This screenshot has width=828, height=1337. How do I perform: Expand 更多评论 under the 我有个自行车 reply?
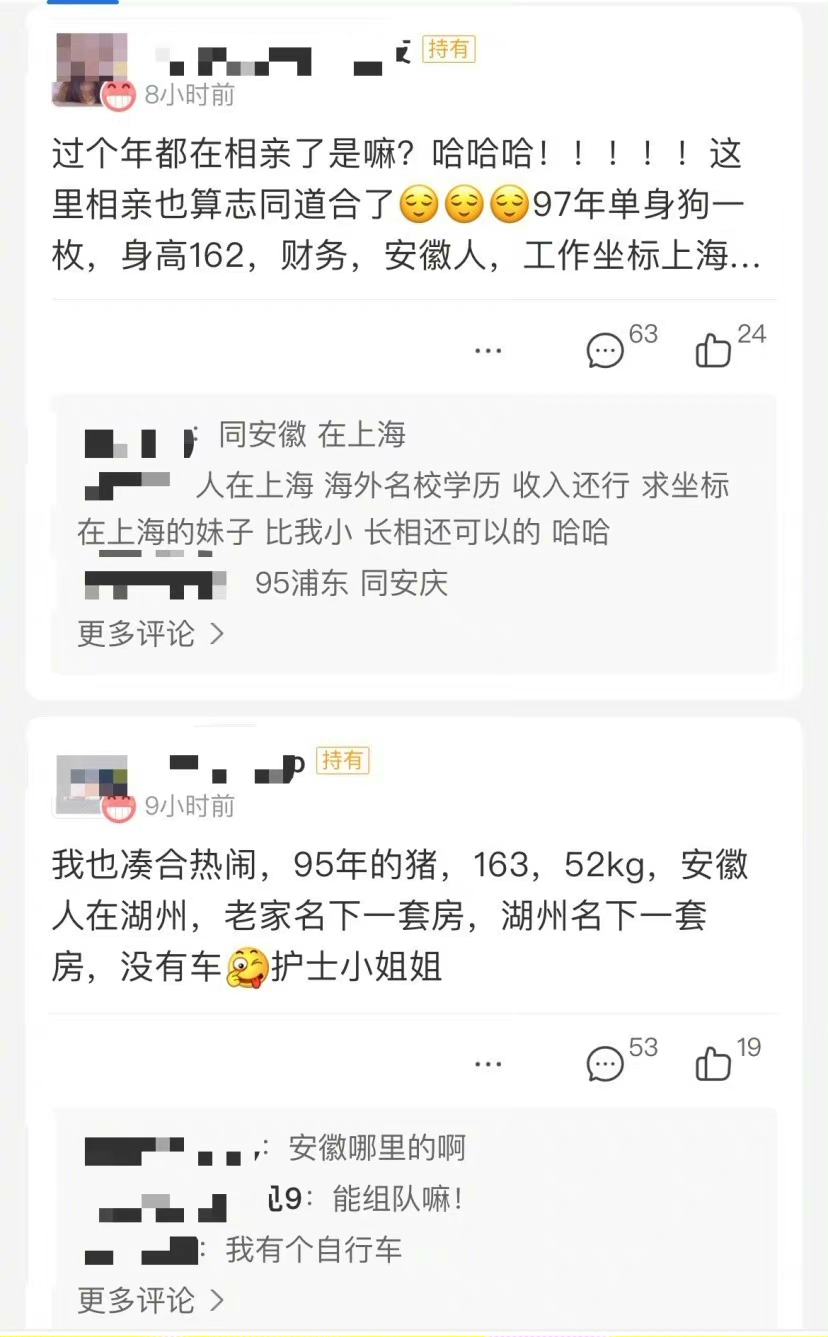[x=151, y=1300]
